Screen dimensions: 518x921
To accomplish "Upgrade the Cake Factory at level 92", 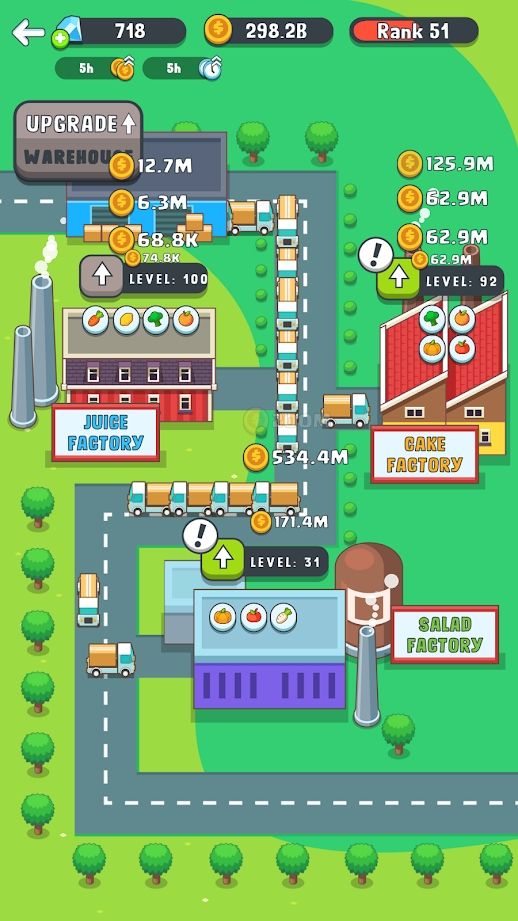I will [398, 278].
